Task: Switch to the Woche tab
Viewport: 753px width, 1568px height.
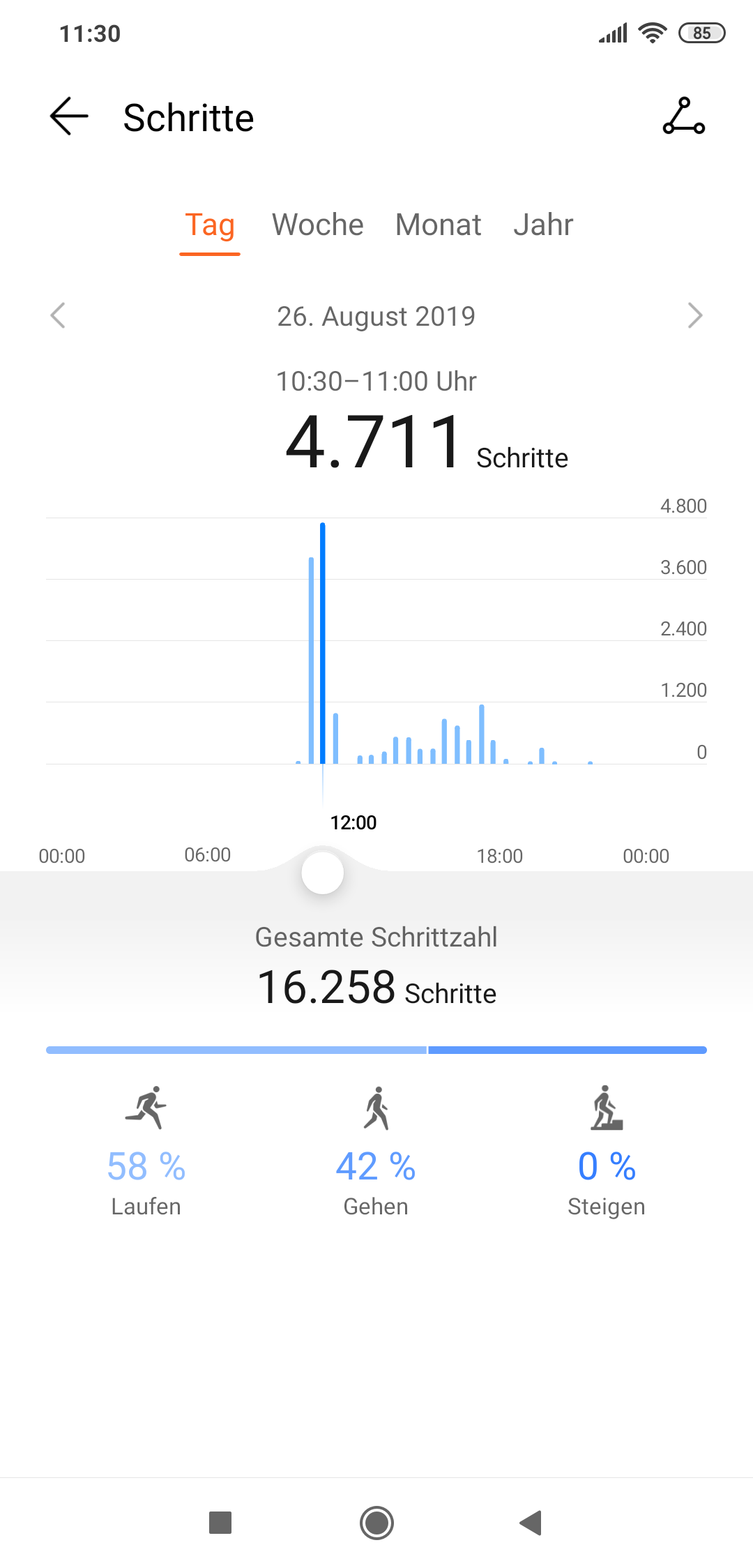Action: point(318,225)
